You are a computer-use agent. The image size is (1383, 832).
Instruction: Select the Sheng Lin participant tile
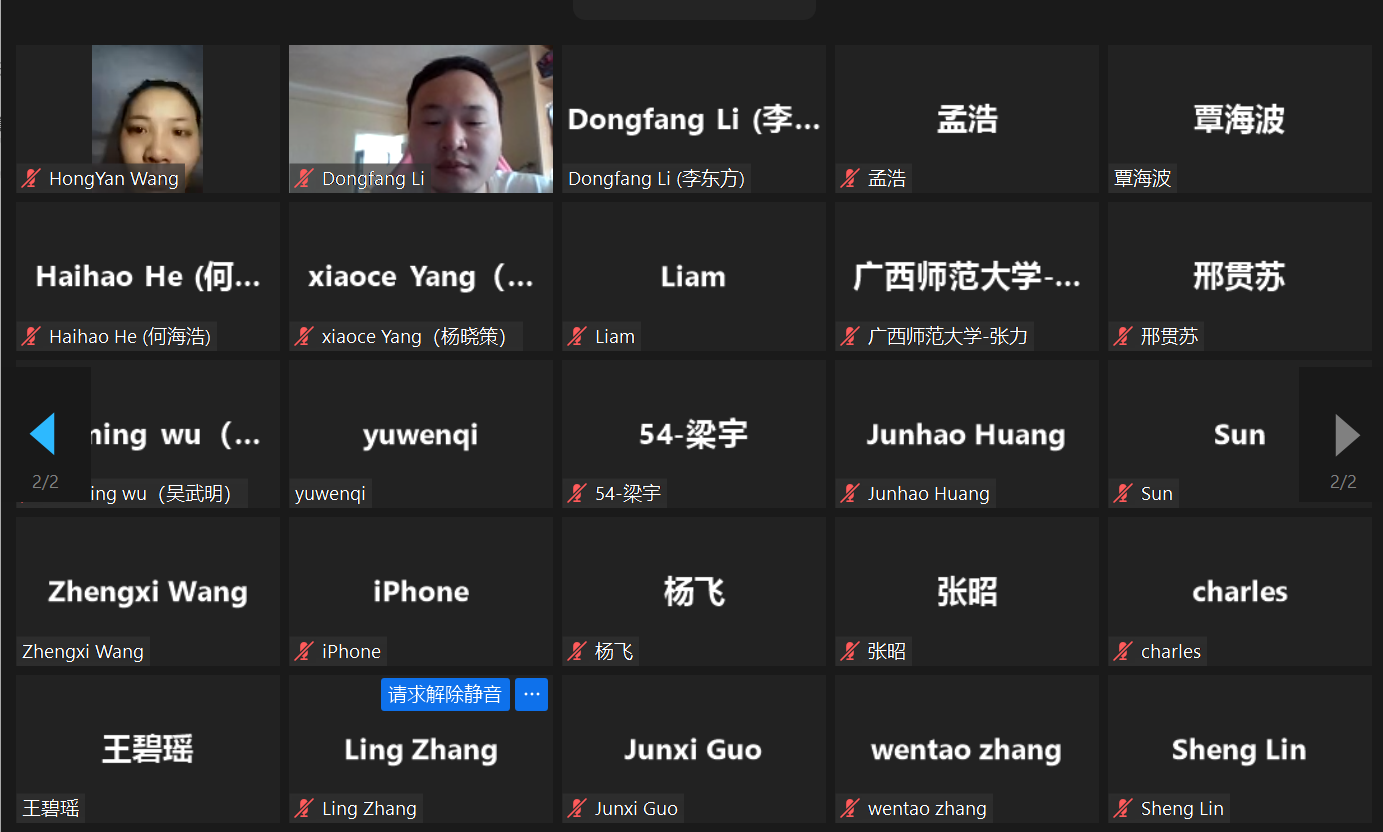[x=1239, y=749]
